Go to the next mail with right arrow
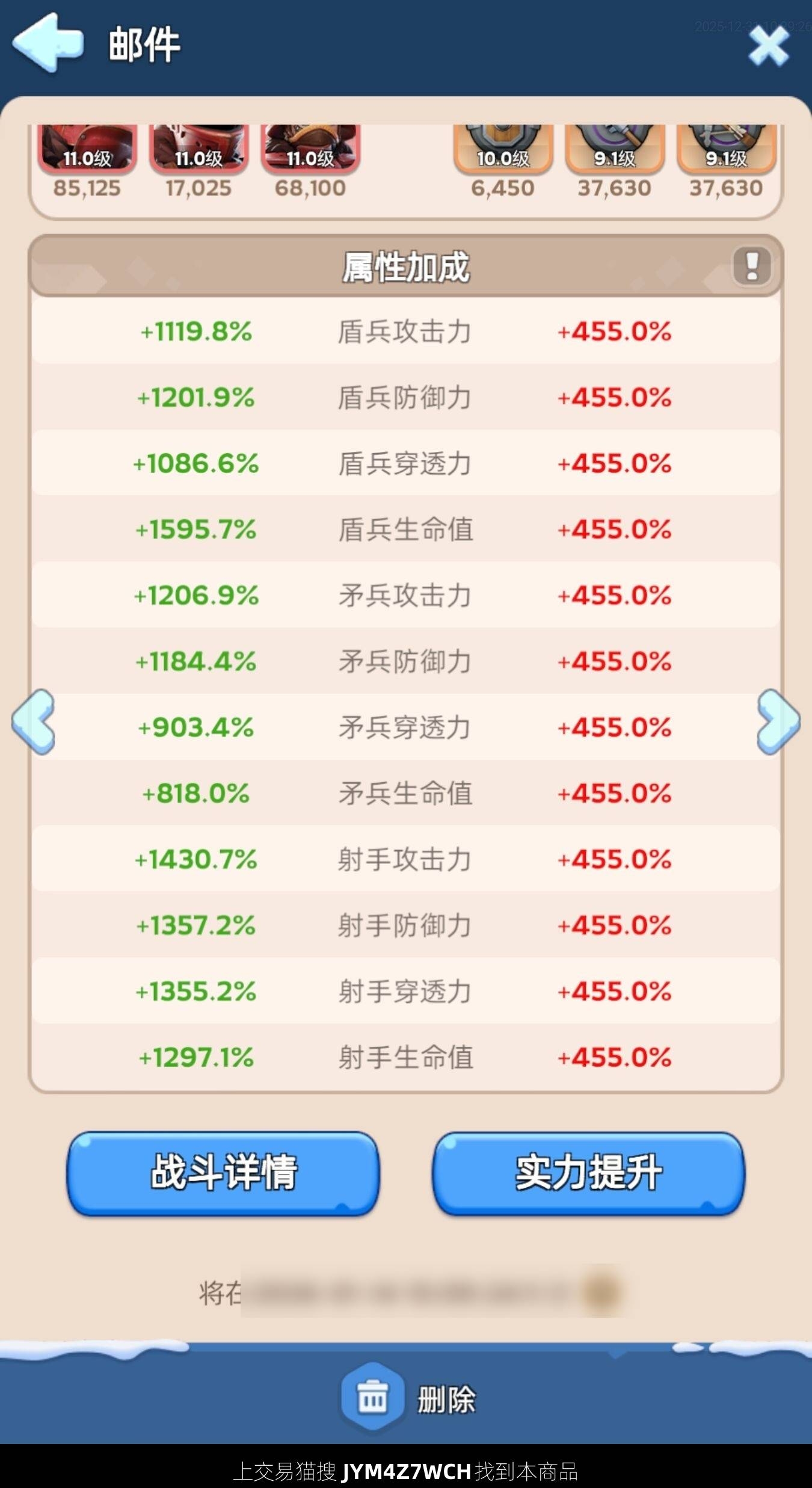The height and width of the screenshot is (1488, 812). (778, 721)
